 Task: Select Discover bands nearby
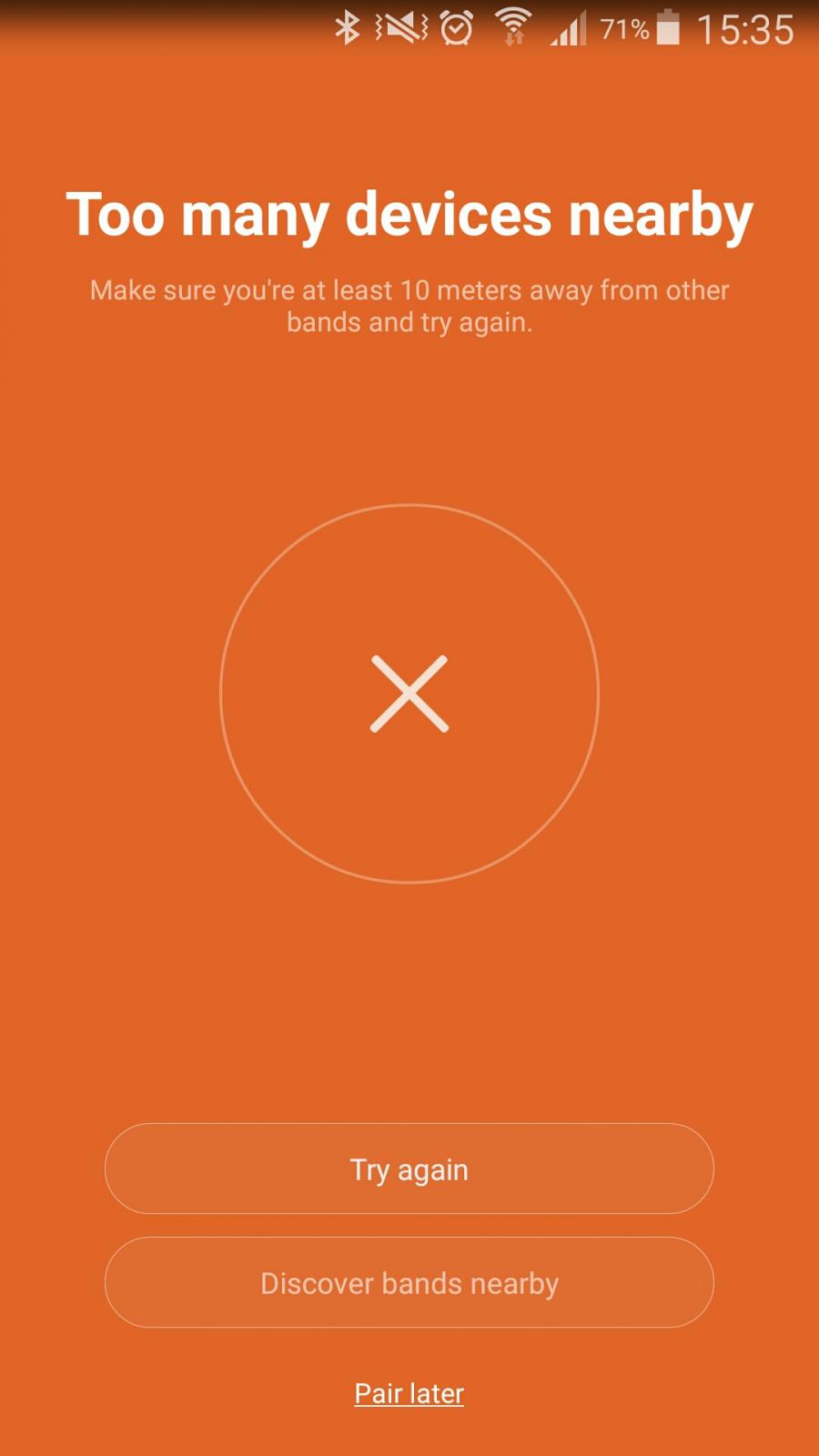[x=409, y=1282]
